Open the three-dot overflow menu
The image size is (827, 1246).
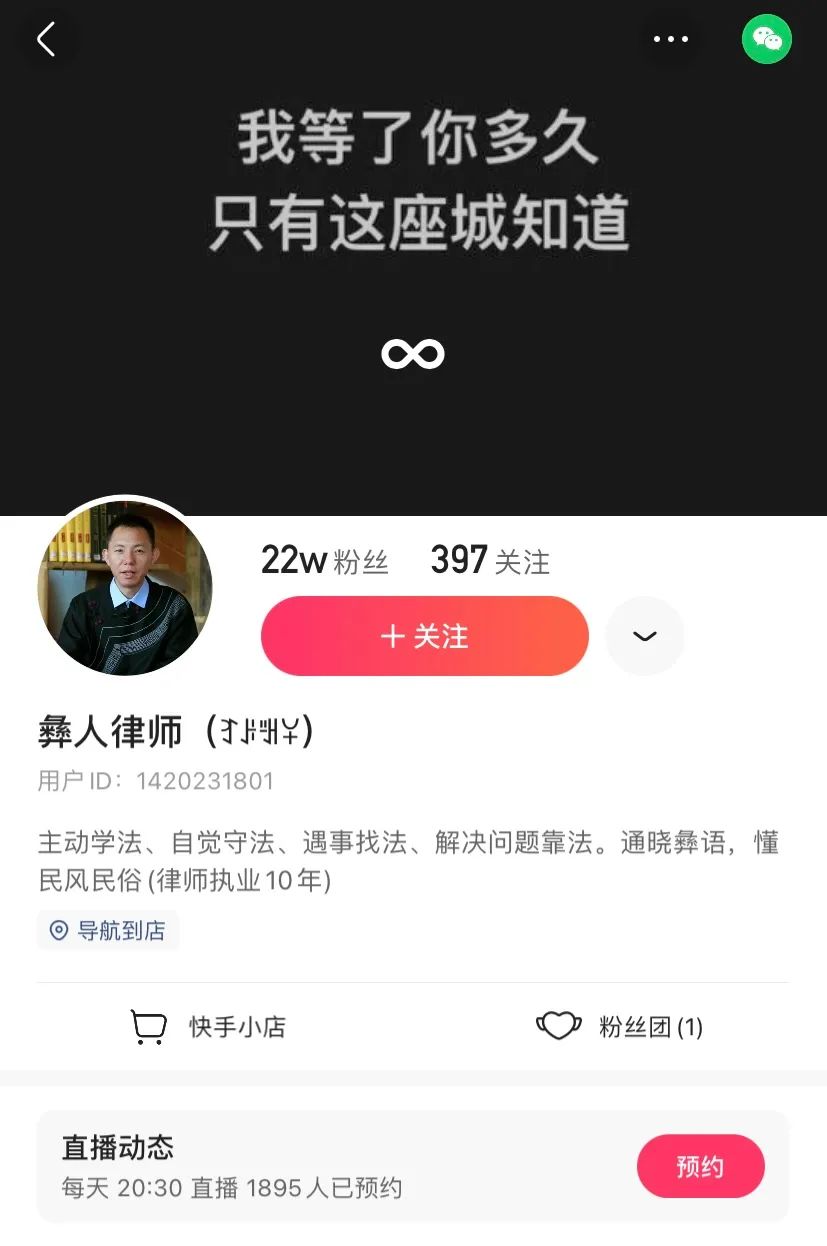pos(670,40)
